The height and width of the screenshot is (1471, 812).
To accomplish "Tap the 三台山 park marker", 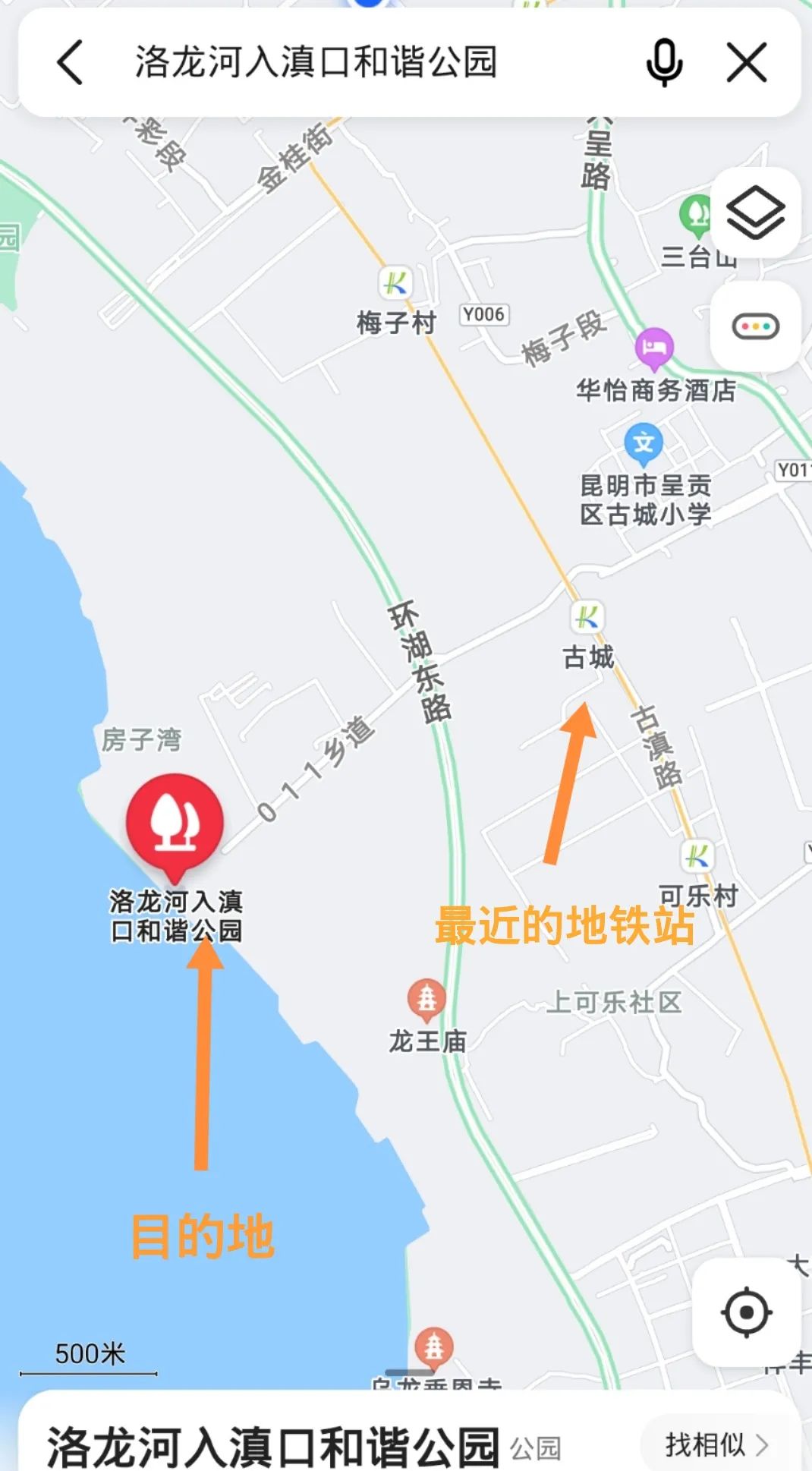I will pos(695,216).
